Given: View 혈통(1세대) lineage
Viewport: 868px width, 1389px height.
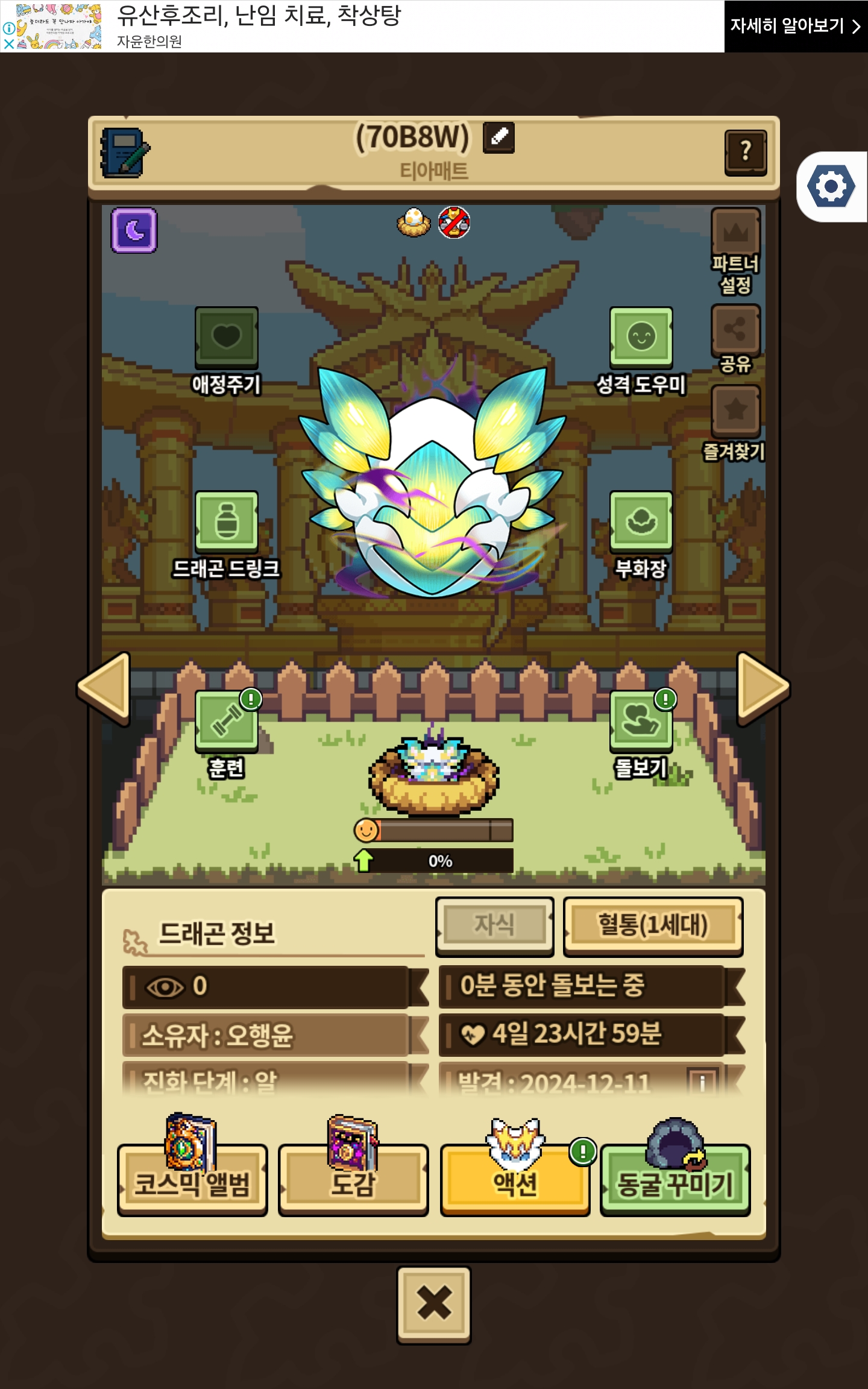Looking at the screenshot, I should (653, 925).
